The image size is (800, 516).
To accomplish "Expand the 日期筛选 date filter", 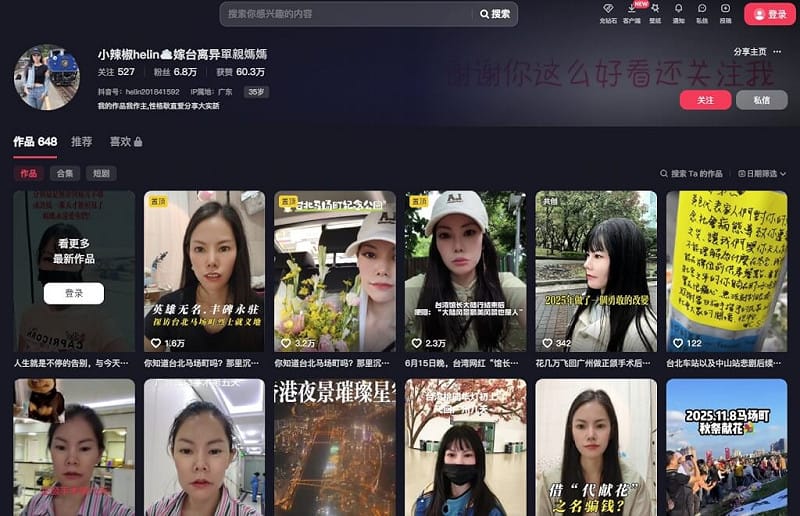I will 761,173.
